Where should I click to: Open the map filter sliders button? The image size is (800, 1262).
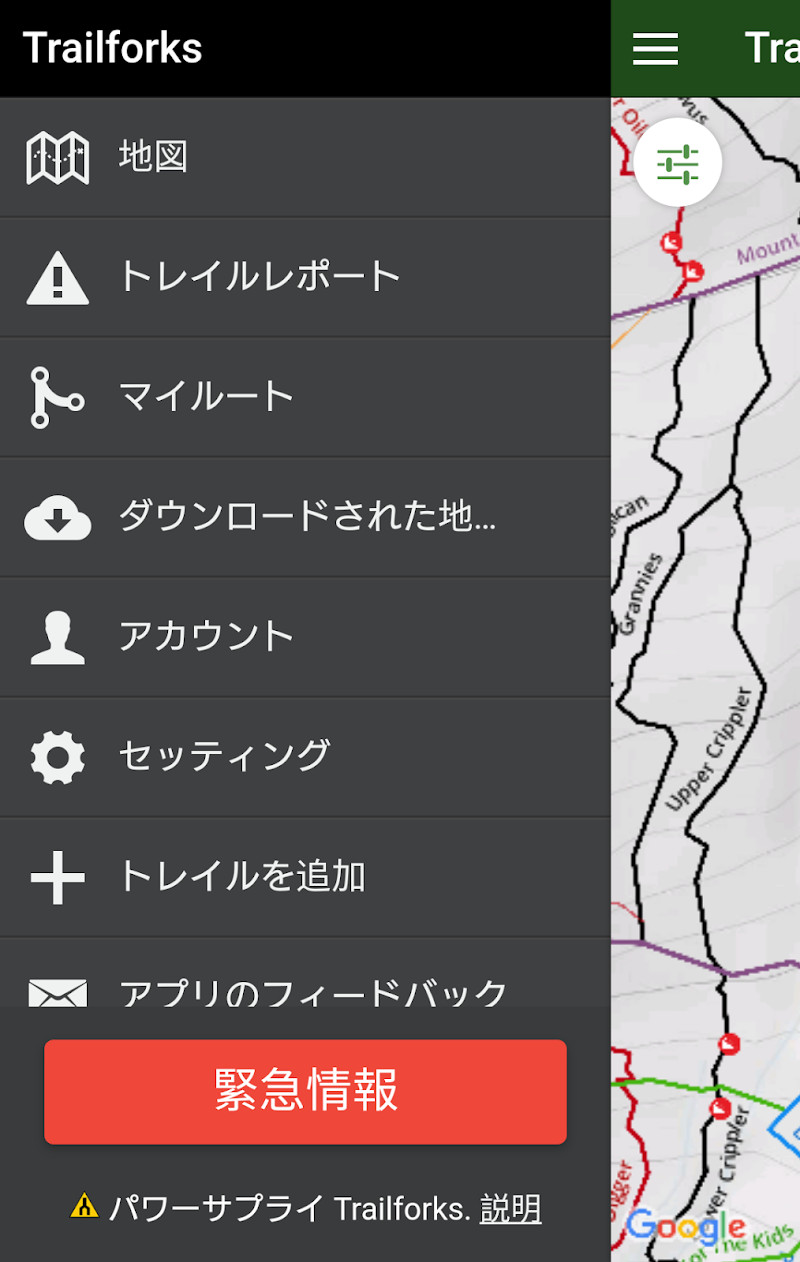pos(677,163)
